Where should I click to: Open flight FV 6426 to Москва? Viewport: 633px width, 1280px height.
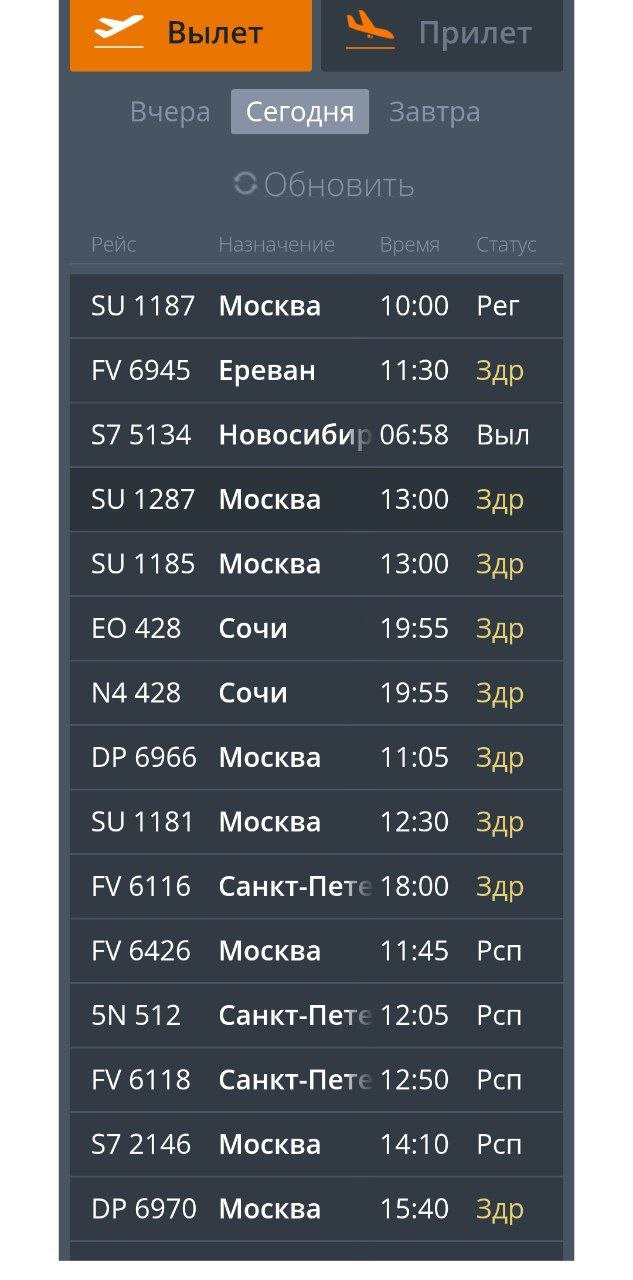tap(316, 951)
